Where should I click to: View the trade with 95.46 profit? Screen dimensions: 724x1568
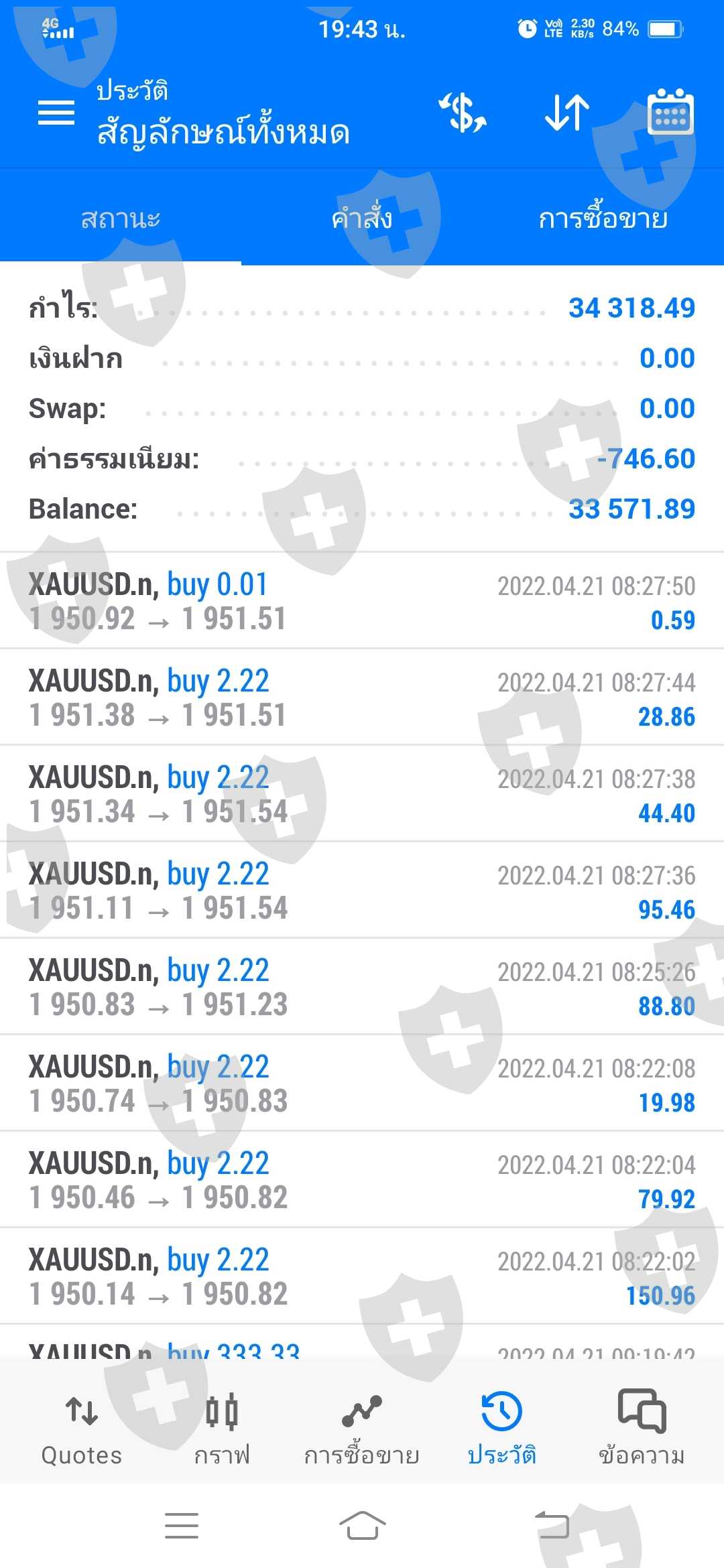pos(362,891)
